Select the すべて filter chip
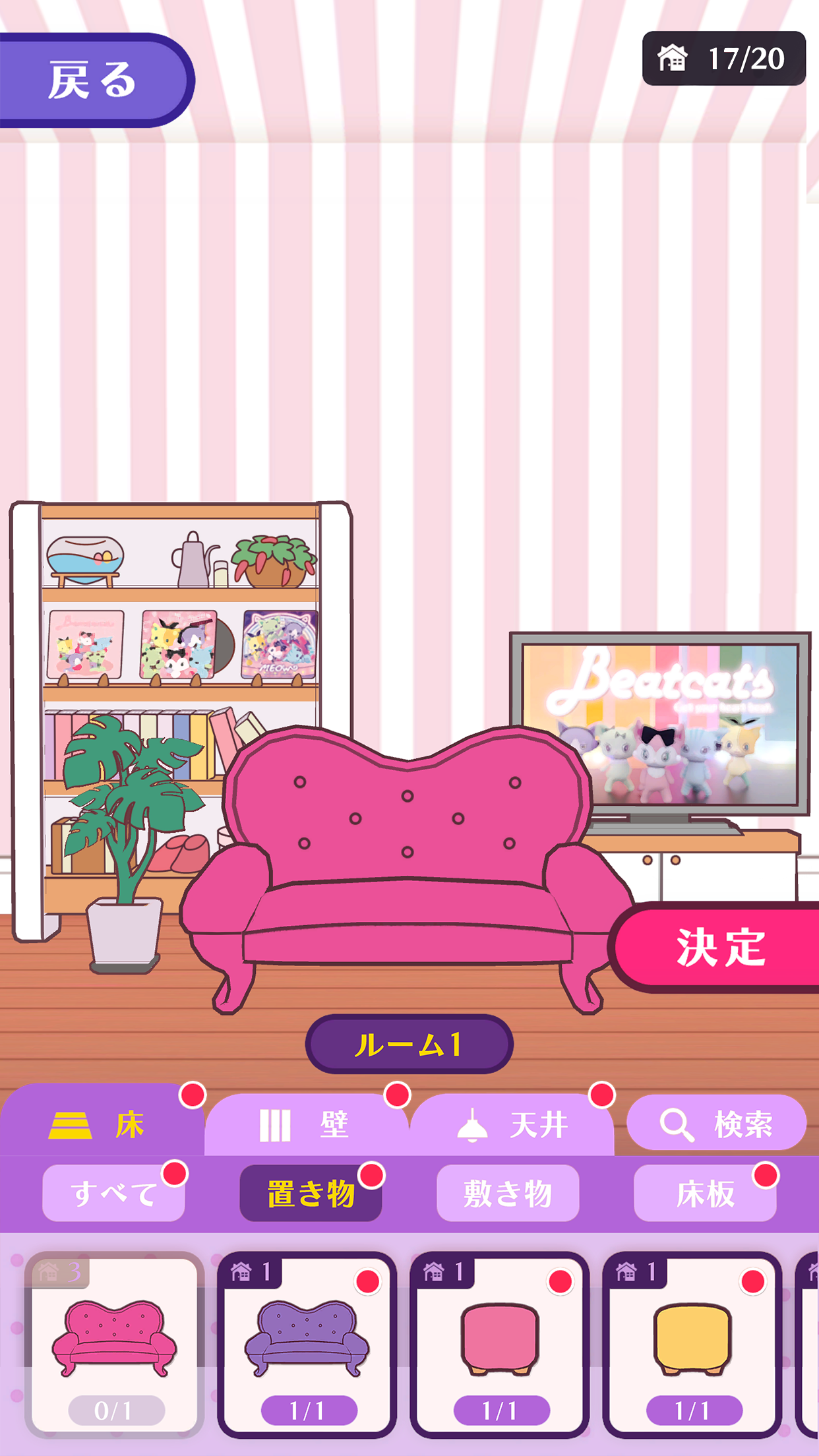Viewport: 819px width, 1456px height. tap(113, 1193)
